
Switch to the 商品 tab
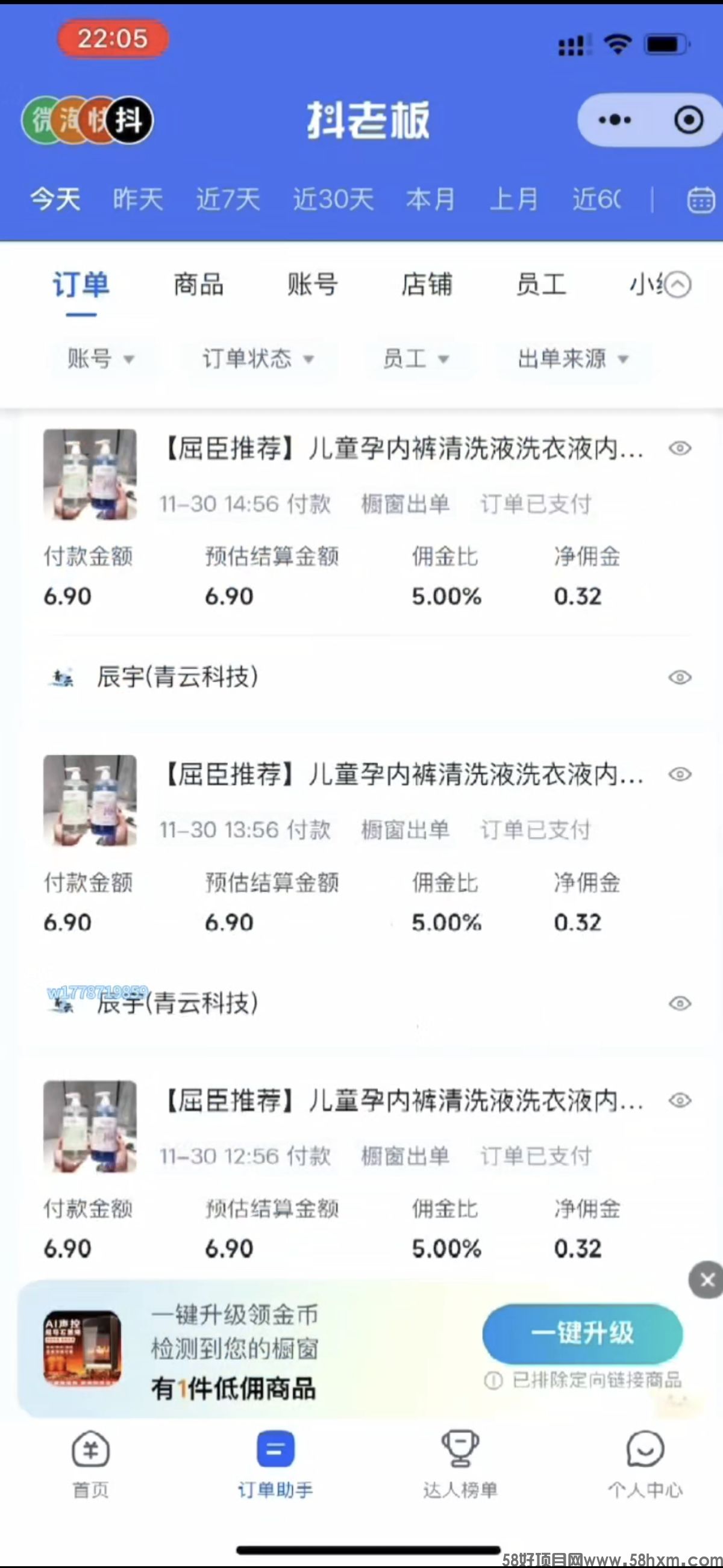pyautogui.click(x=199, y=284)
